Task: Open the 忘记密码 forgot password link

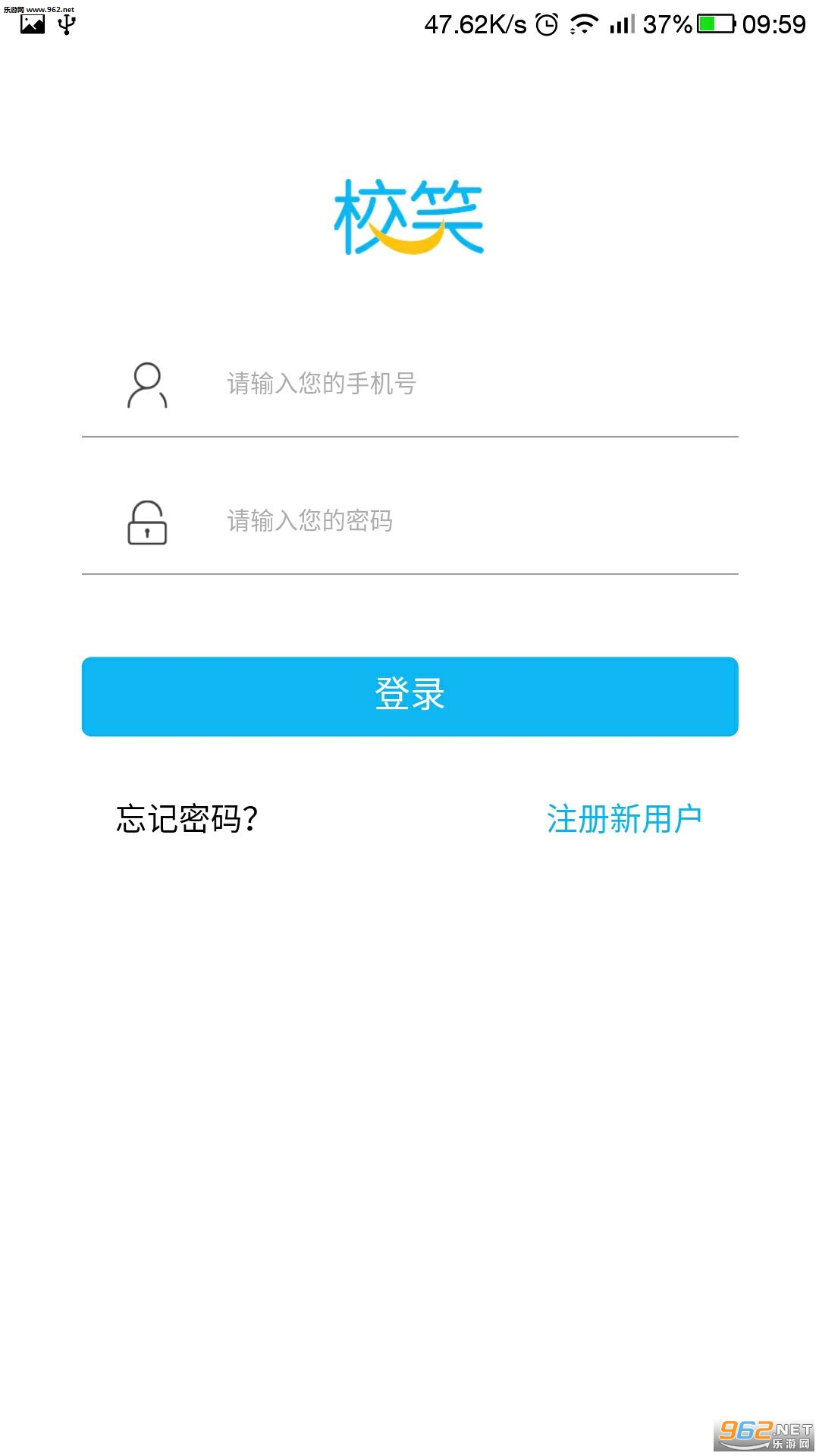Action: coord(187,819)
